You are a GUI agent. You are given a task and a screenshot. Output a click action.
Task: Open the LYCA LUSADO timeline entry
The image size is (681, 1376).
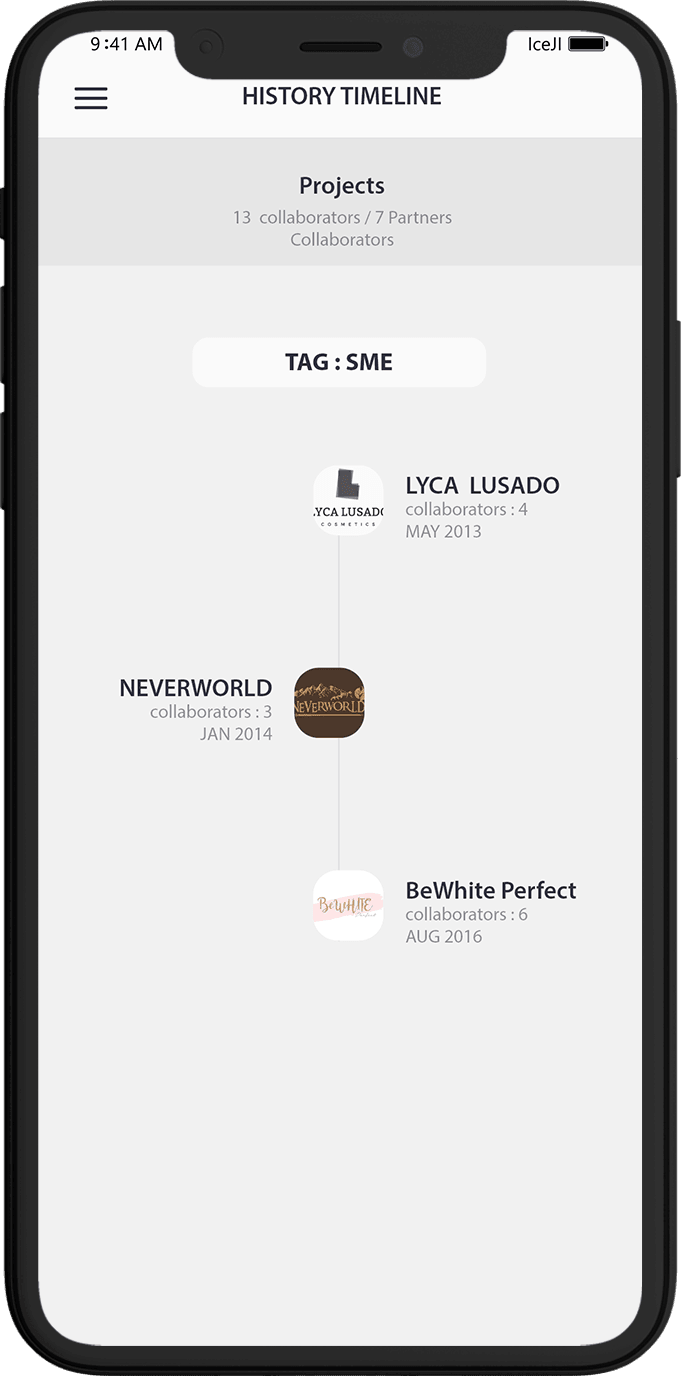[x=482, y=486]
